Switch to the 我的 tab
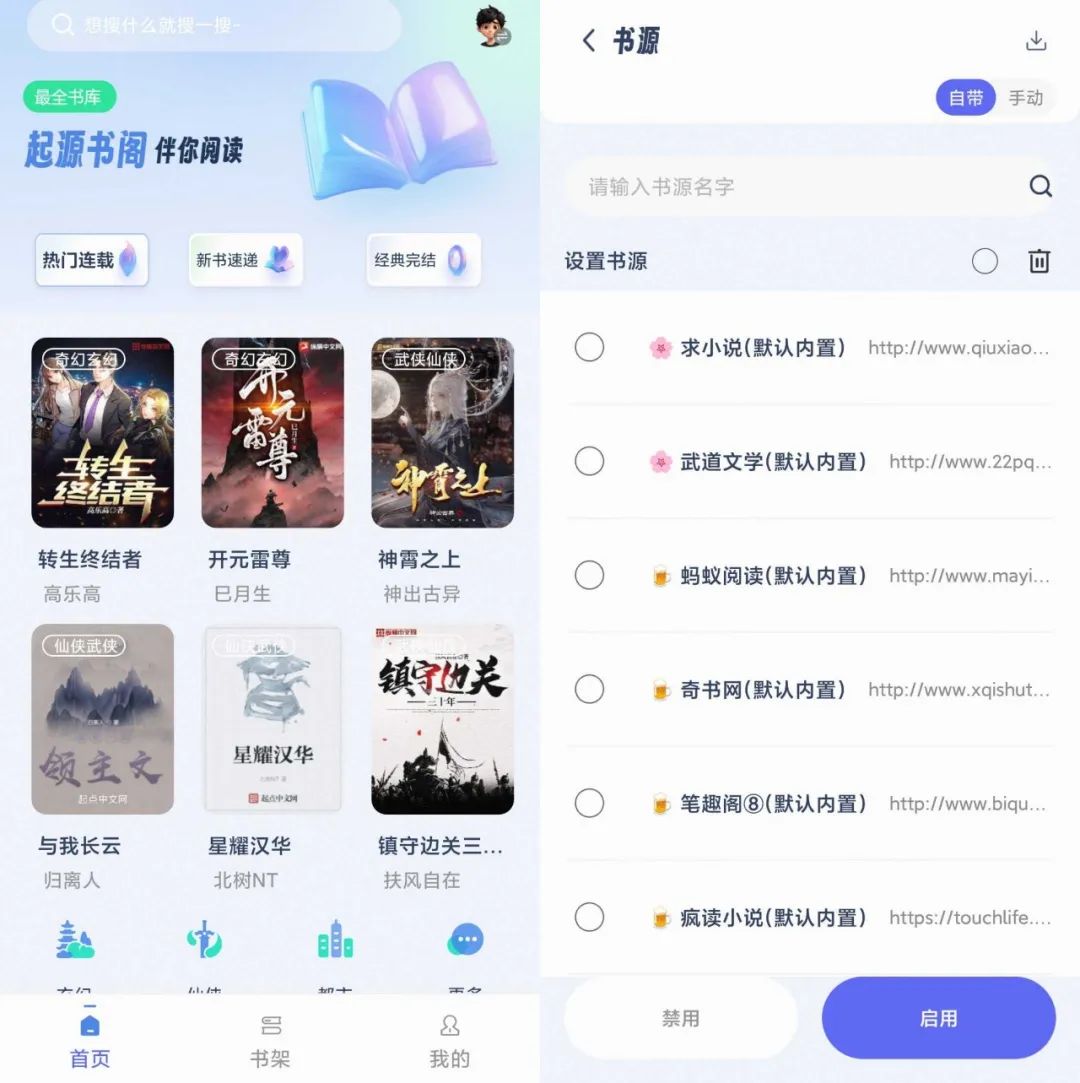1080x1083 pixels. coord(449,1042)
